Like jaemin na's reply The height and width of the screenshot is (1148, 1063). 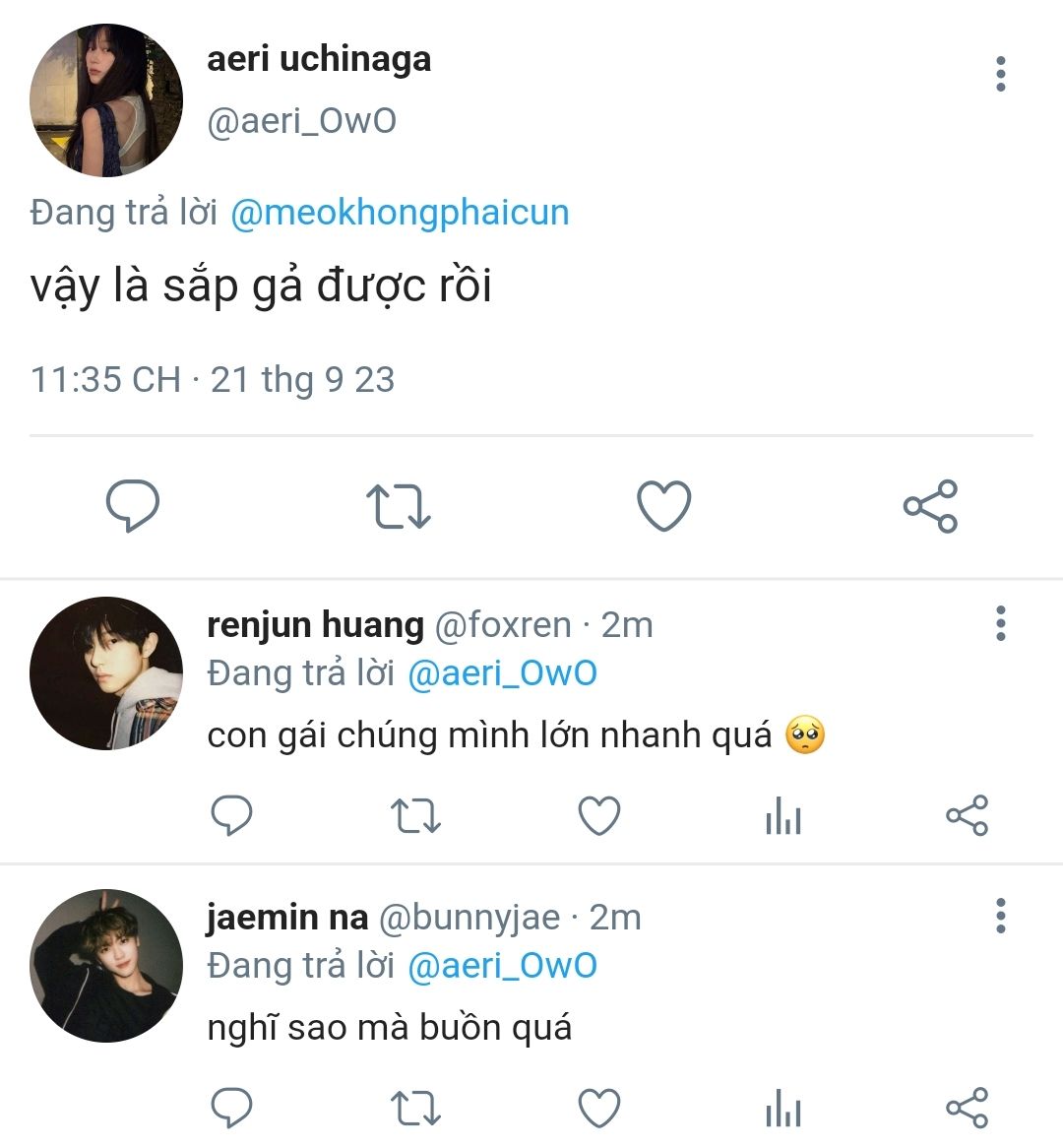[x=599, y=1108]
